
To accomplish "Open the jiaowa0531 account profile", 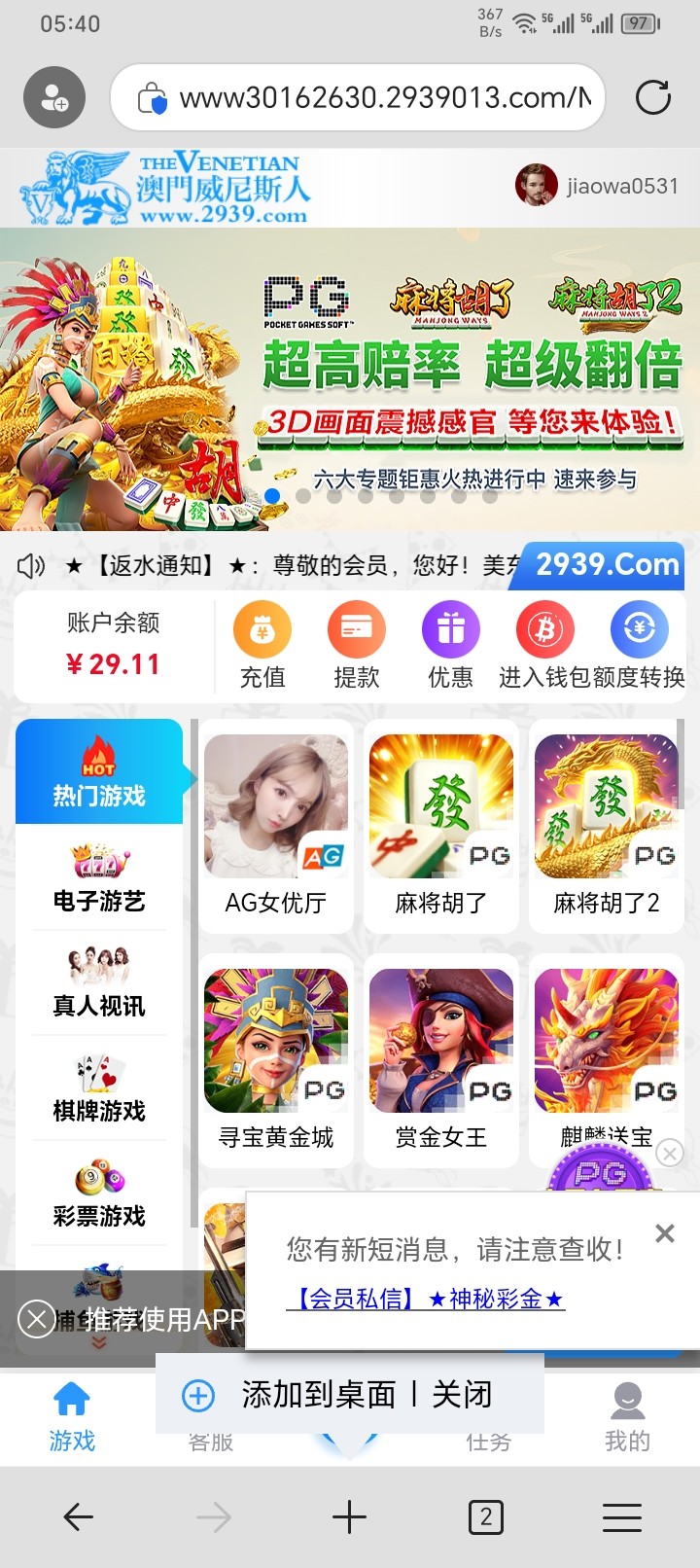I will tap(597, 186).
